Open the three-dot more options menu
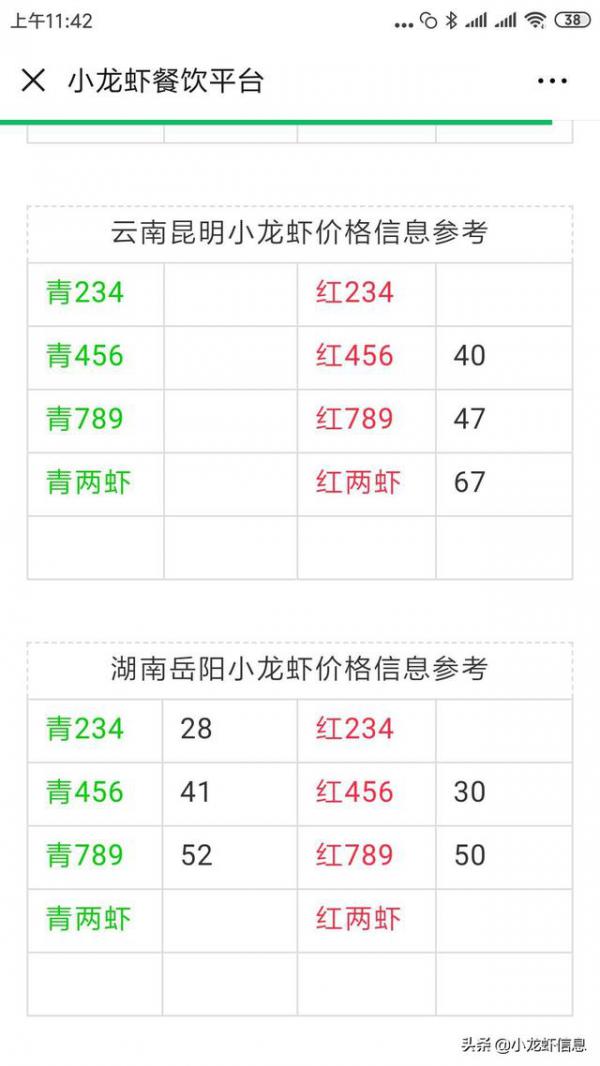The image size is (600, 1066). click(552, 81)
